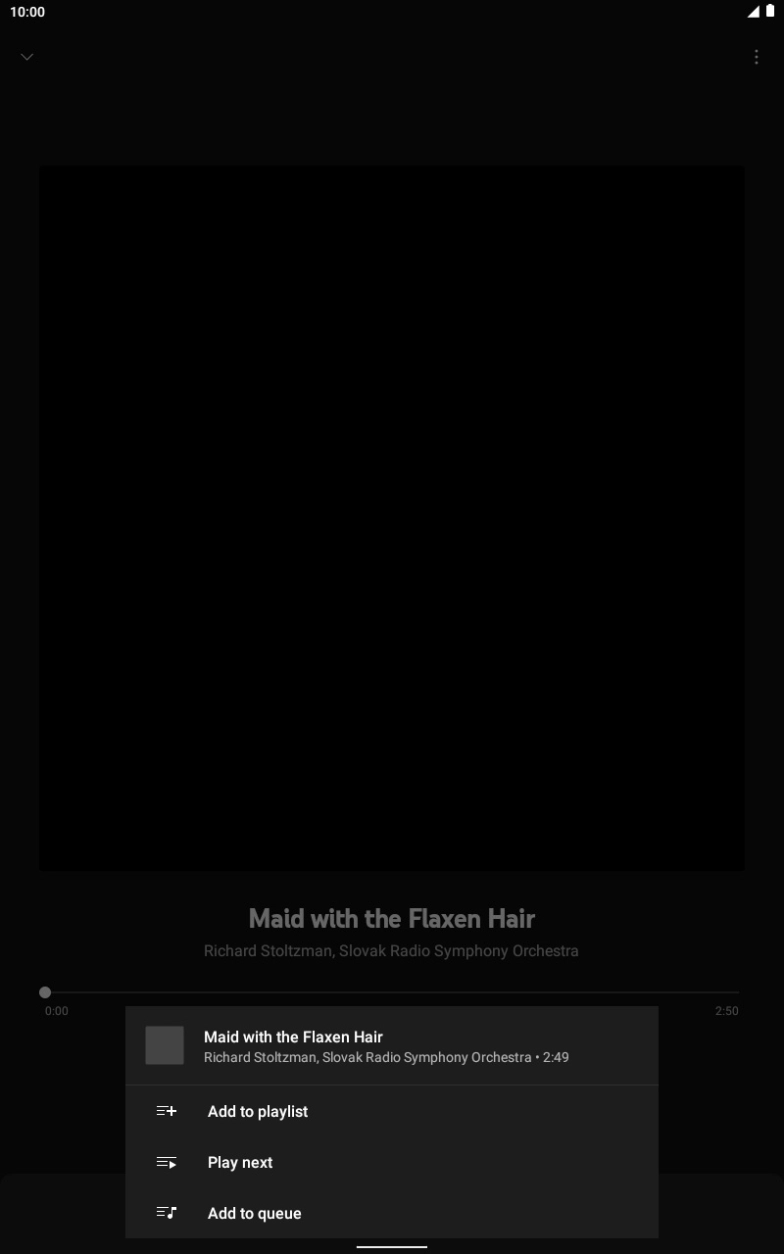
Task: Tap the 2:50 duration label
Action: coord(726,1010)
